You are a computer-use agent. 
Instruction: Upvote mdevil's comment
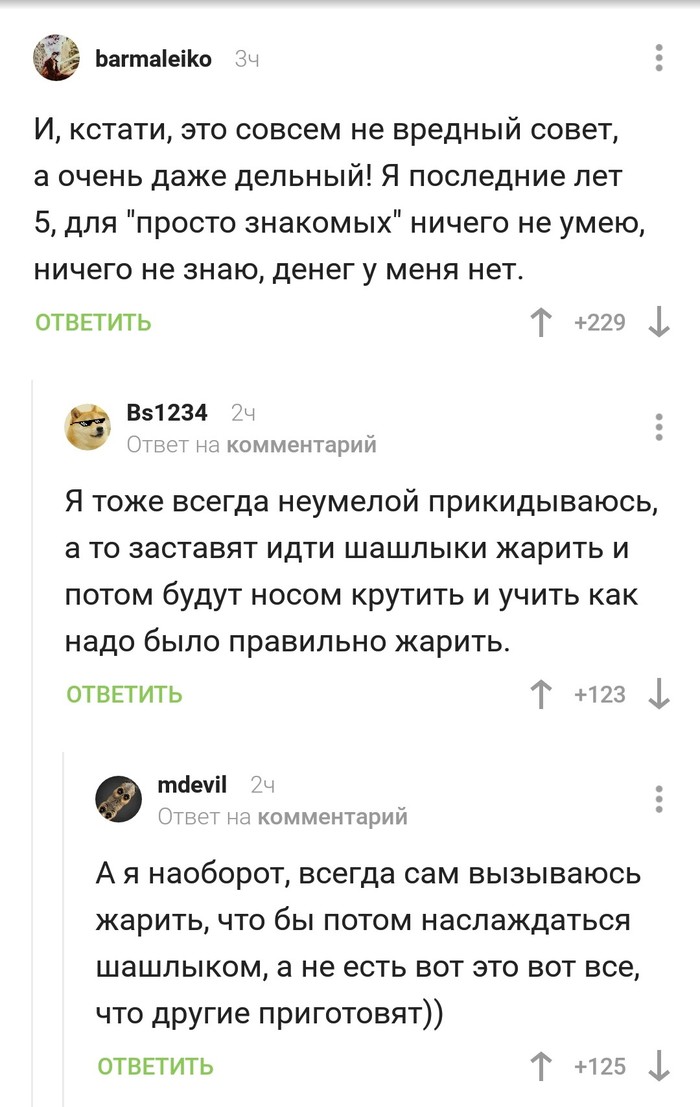tap(541, 1066)
